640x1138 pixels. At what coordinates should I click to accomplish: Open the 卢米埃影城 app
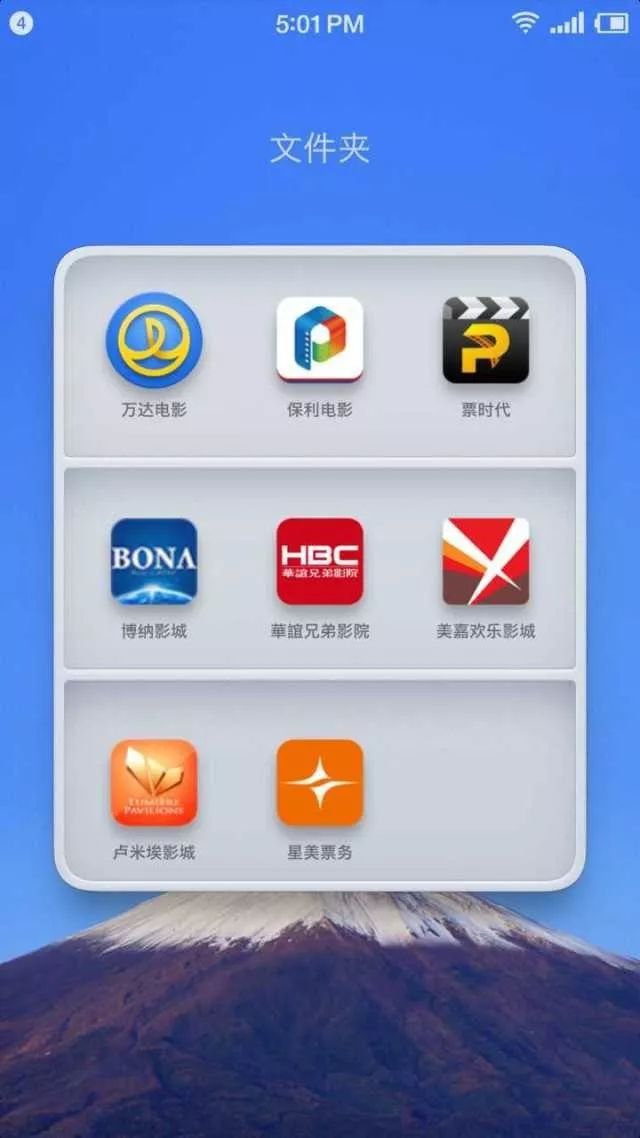[x=154, y=782]
